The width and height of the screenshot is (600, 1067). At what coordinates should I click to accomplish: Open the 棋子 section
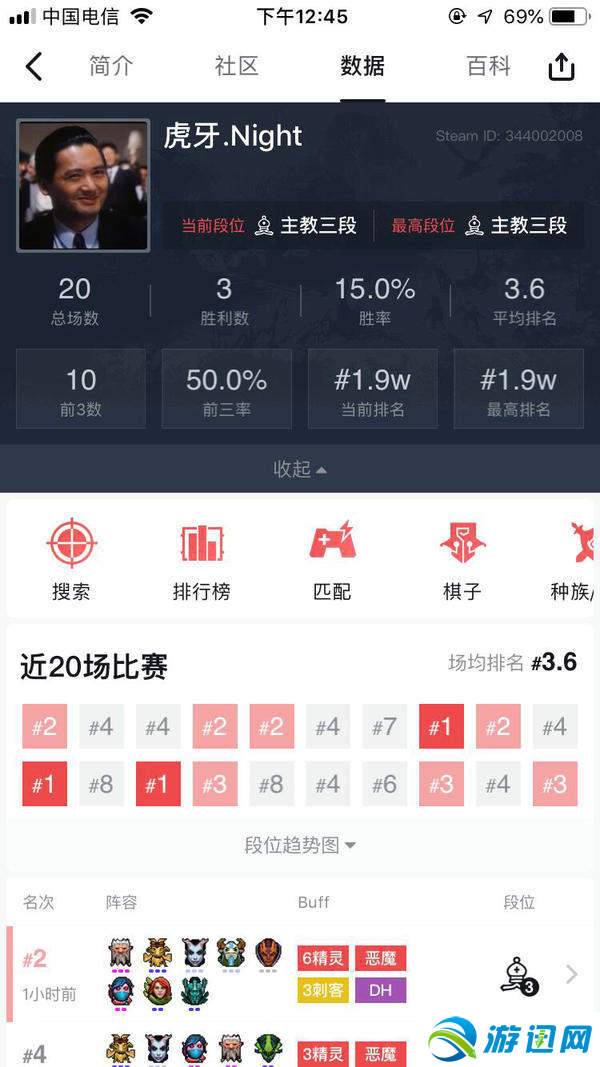point(462,560)
